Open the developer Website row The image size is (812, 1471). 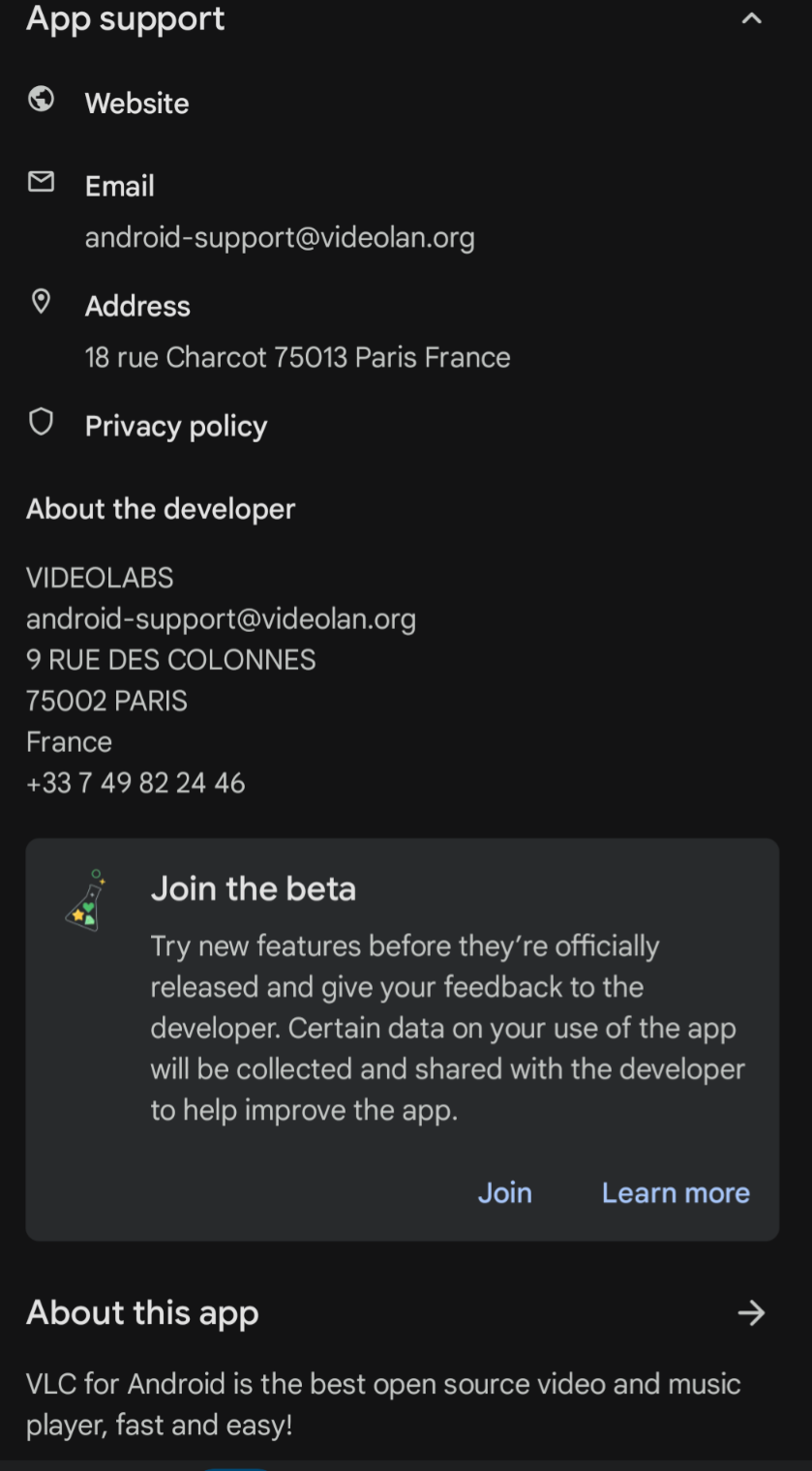coord(406,103)
